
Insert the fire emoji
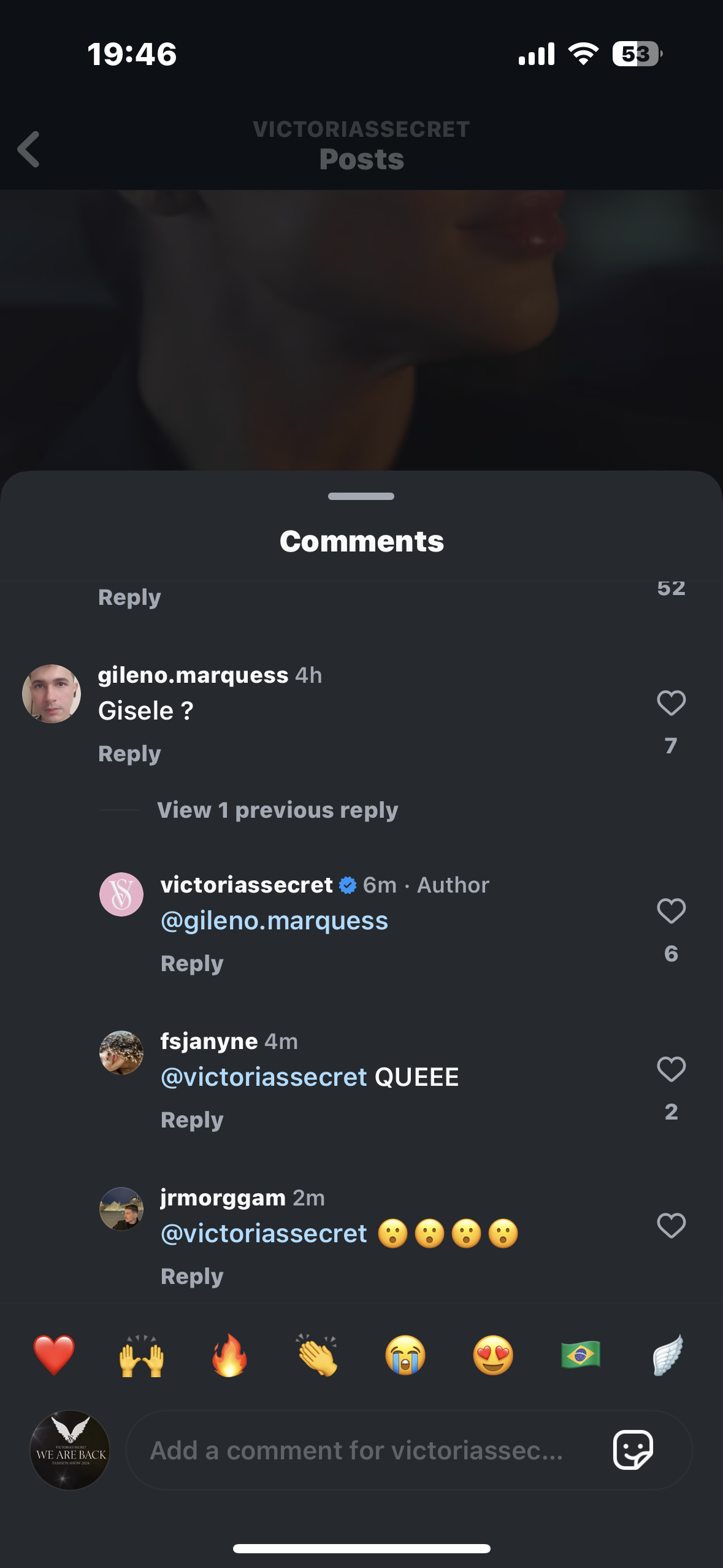[x=229, y=1355]
